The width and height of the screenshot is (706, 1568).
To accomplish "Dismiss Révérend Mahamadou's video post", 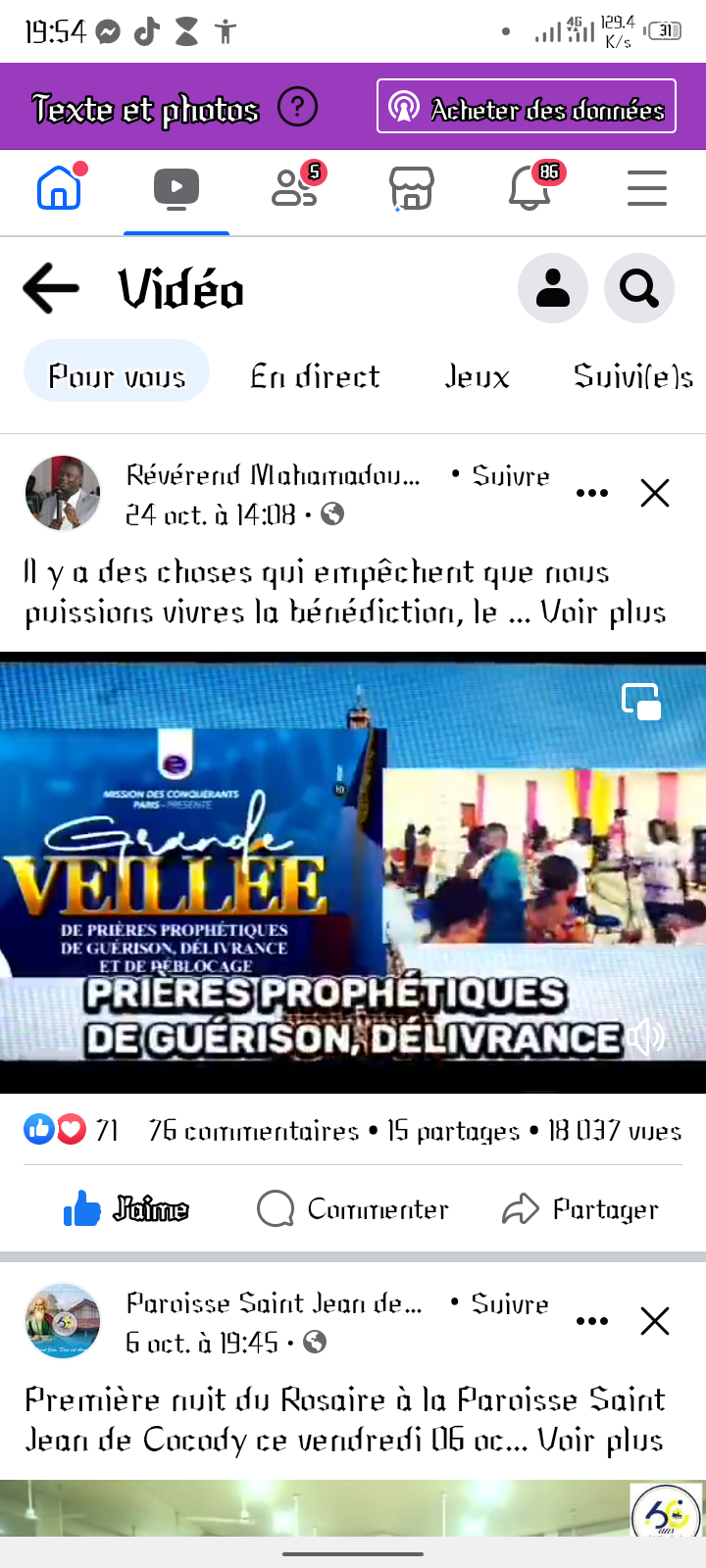I will [x=655, y=493].
